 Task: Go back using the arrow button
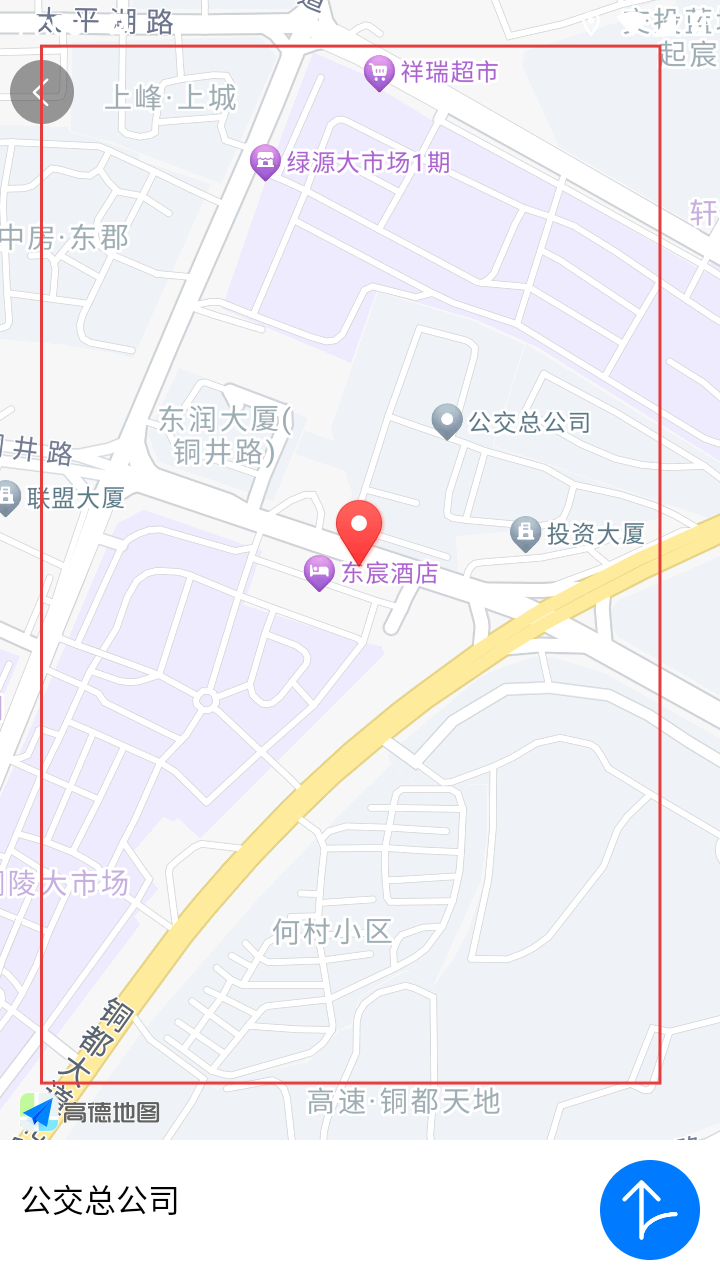coord(41,92)
